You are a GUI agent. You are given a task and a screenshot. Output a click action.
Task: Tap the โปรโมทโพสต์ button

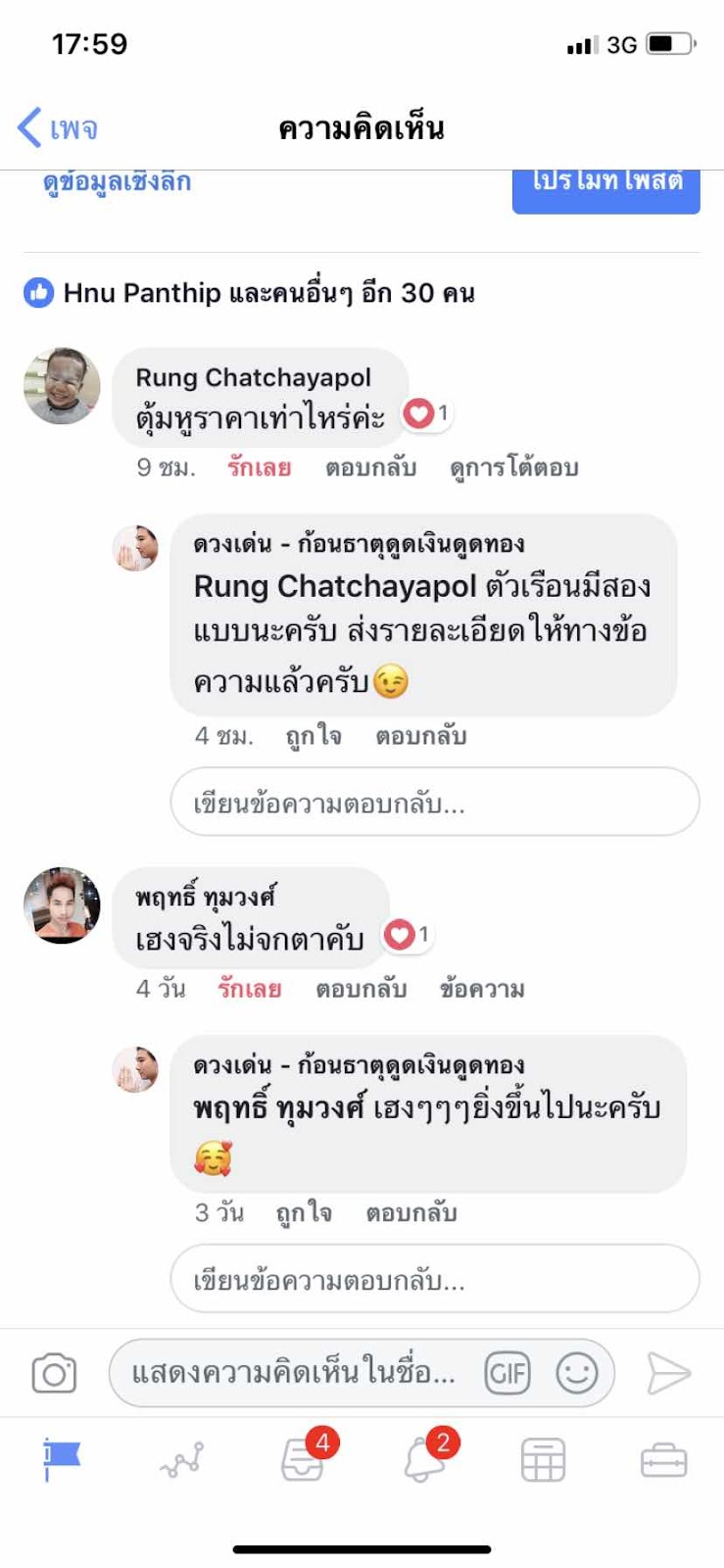[605, 186]
